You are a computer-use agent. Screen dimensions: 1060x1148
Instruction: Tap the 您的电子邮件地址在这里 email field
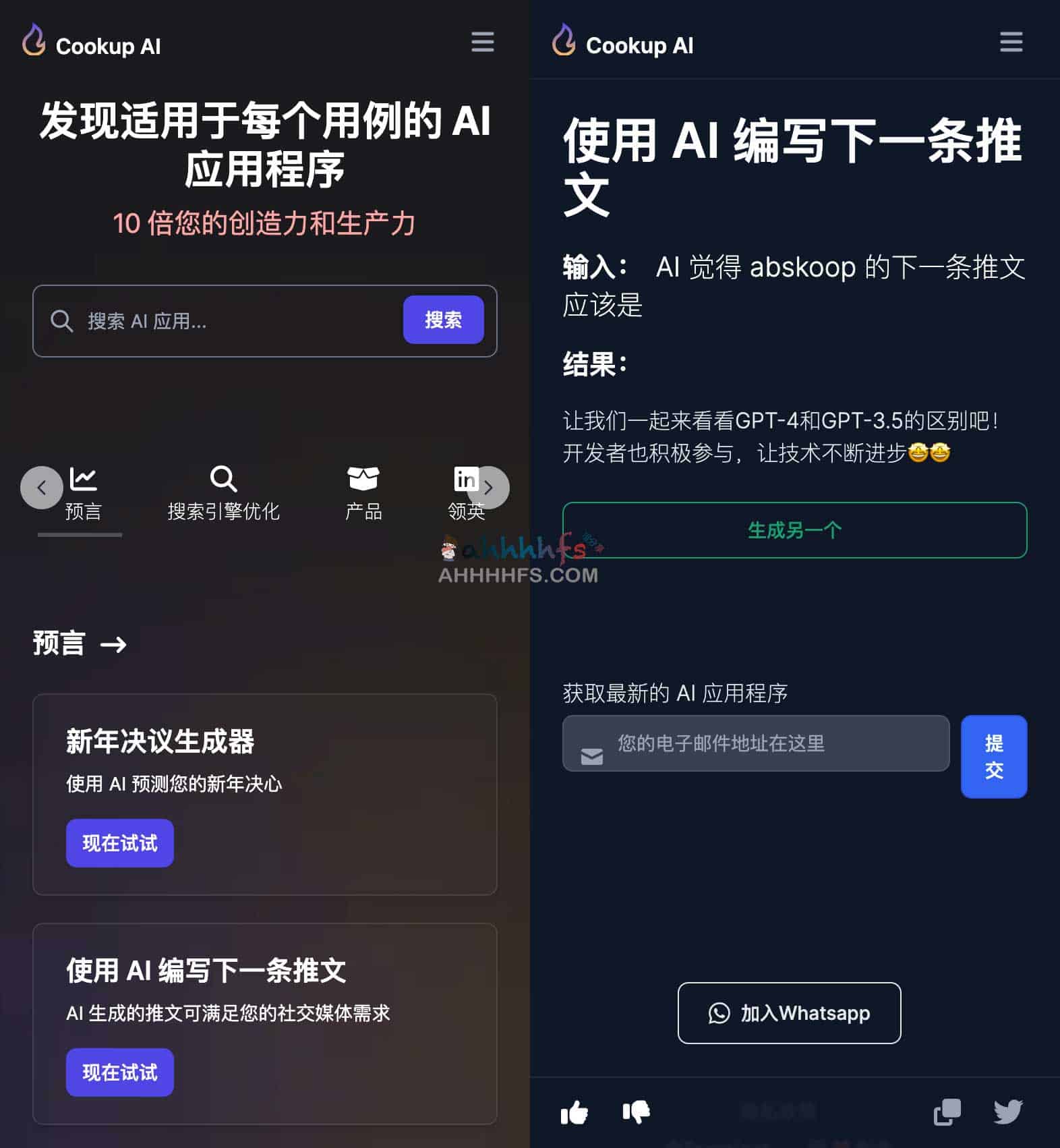(755, 743)
